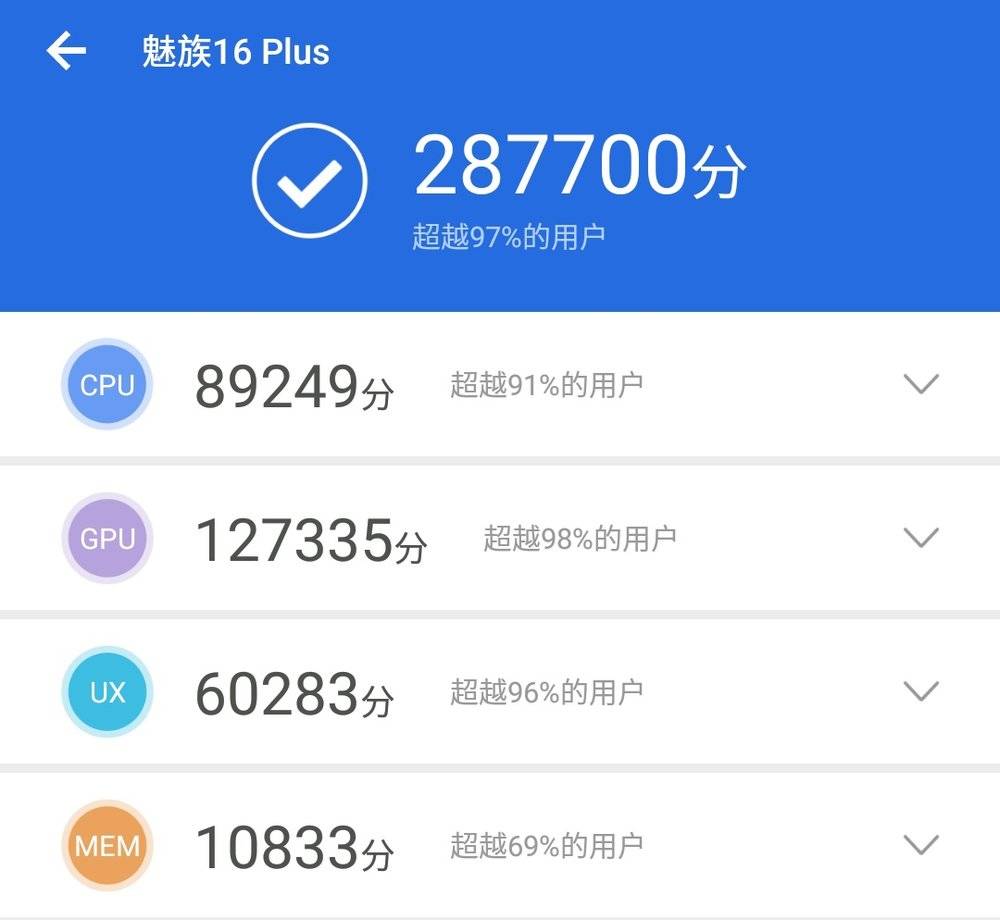Expand the CPU score details

pyautogui.click(x=920, y=384)
